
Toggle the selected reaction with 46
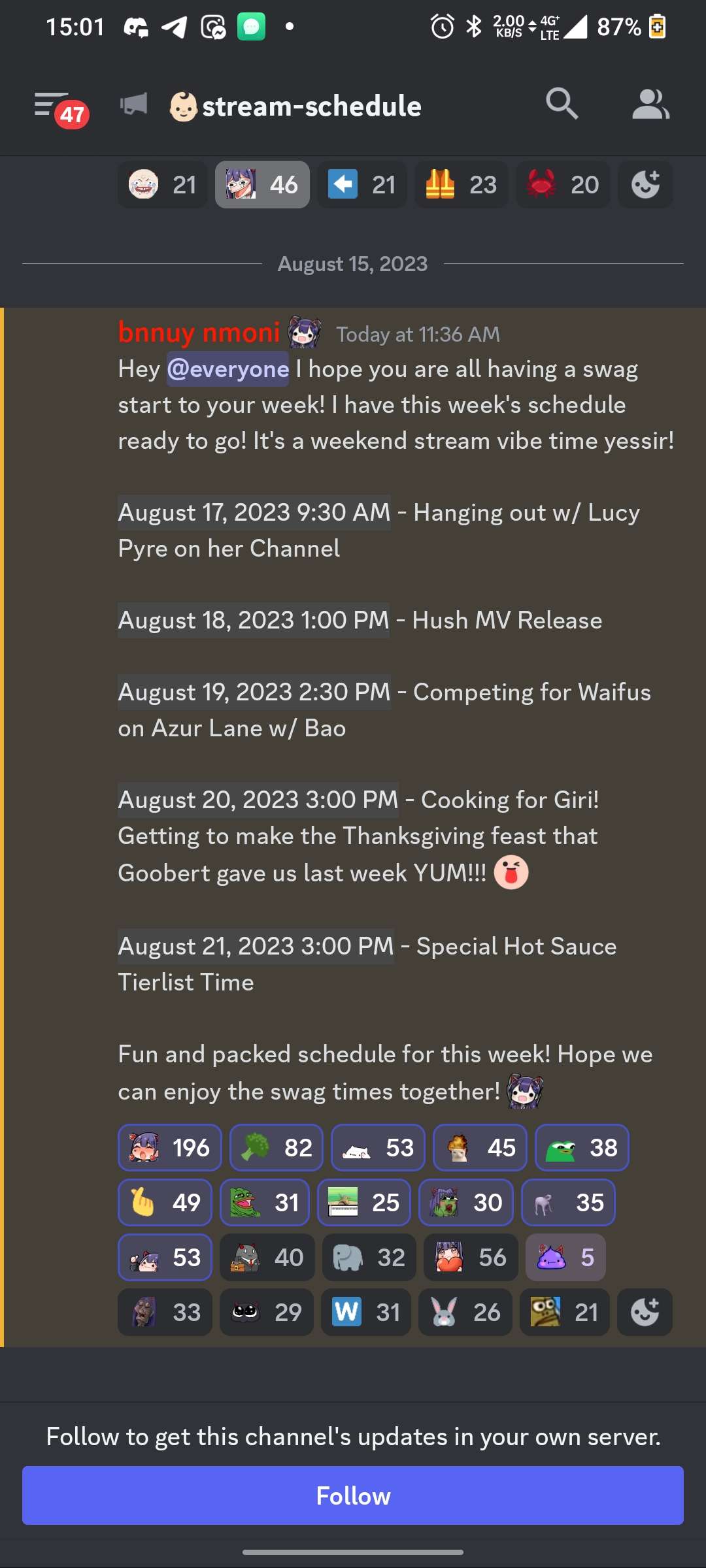coord(262,185)
